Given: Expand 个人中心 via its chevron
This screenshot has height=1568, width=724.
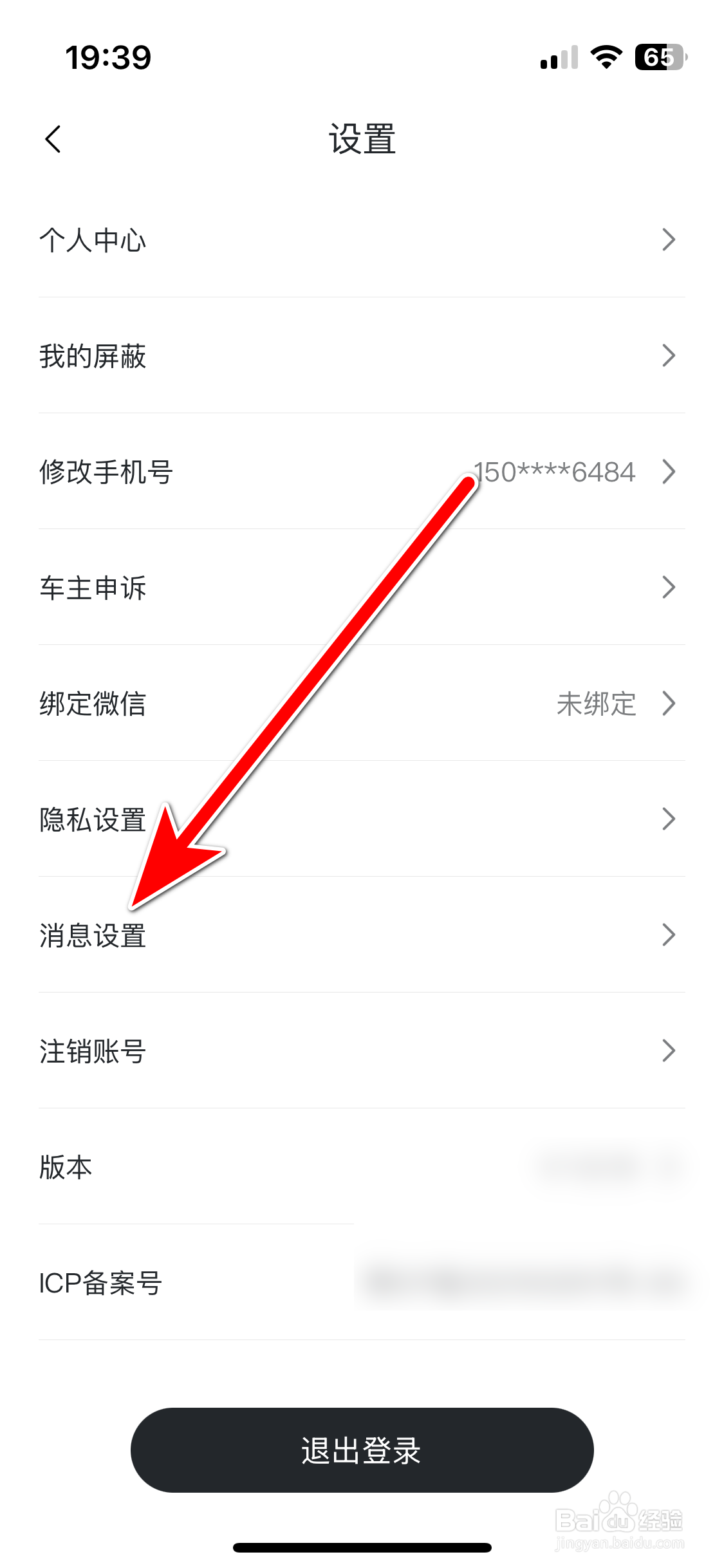Looking at the screenshot, I should pyautogui.click(x=669, y=240).
